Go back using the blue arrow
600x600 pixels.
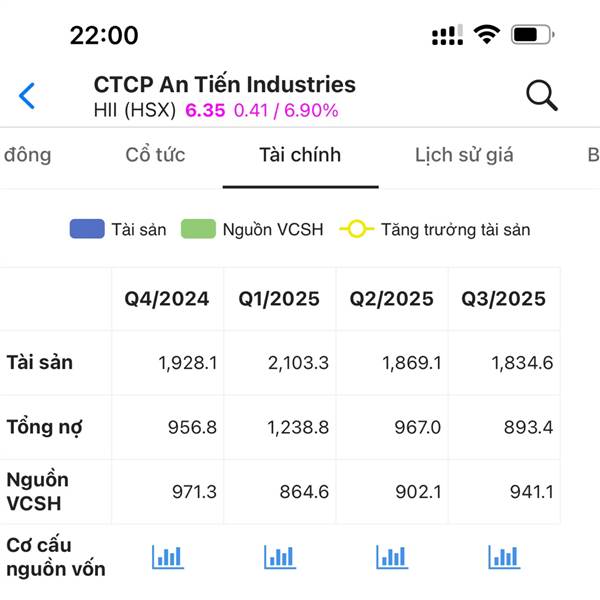27,96
